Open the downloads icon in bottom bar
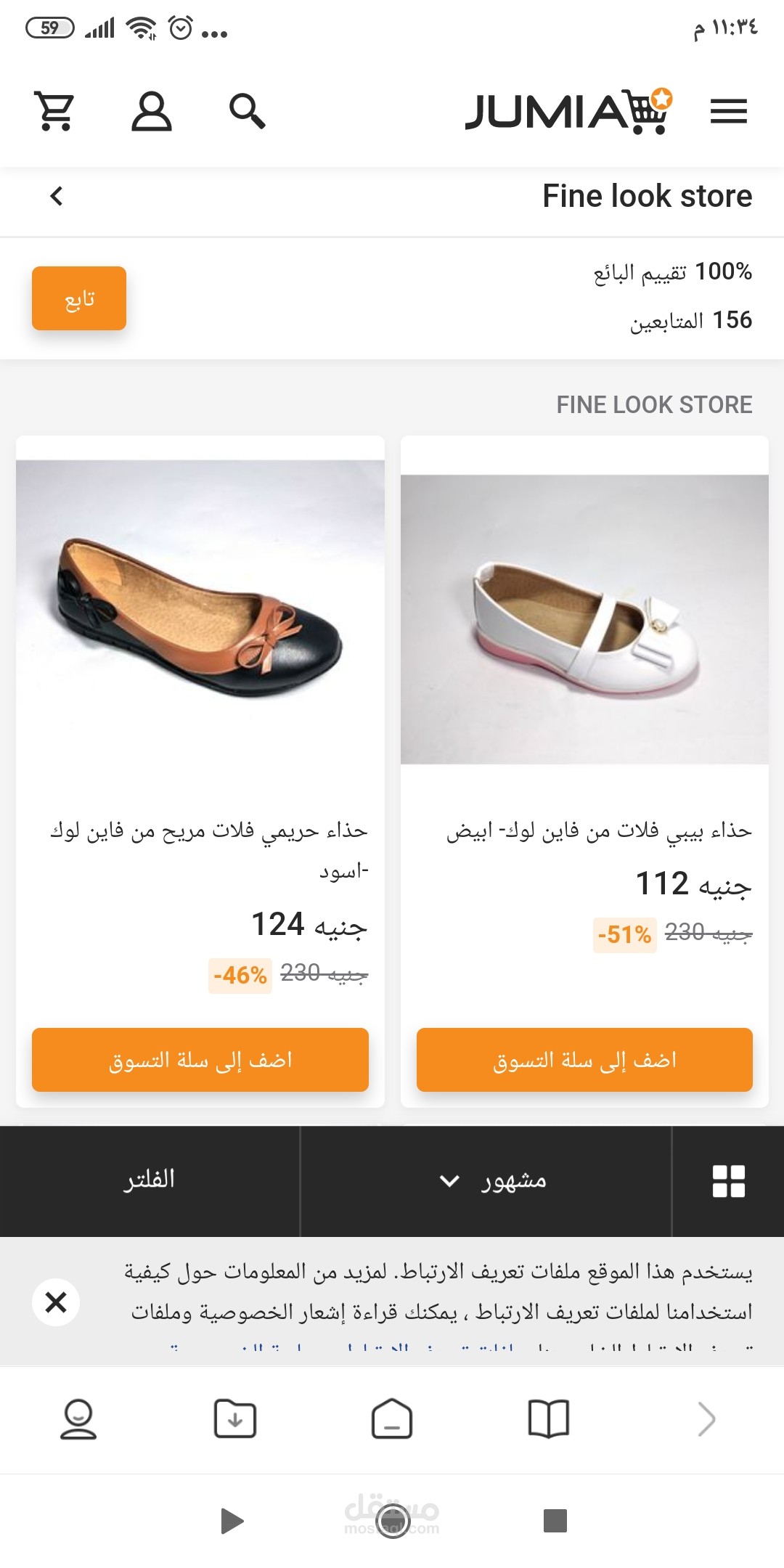 click(x=236, y=1421)
